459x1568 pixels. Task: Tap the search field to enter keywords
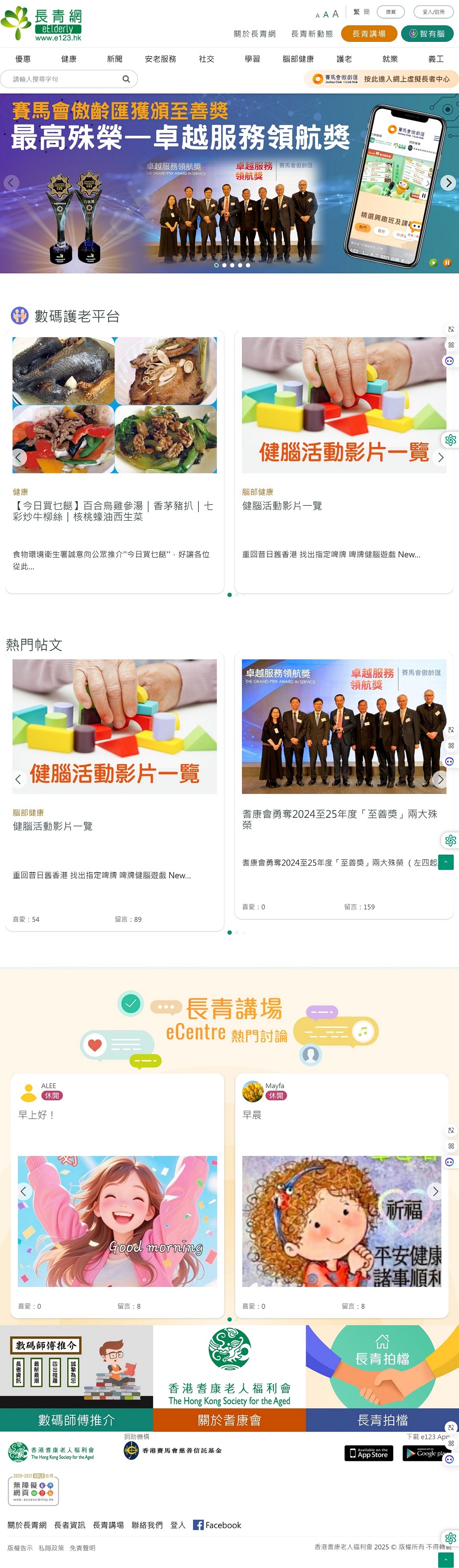pyautogui.click(x=64, y=79)
